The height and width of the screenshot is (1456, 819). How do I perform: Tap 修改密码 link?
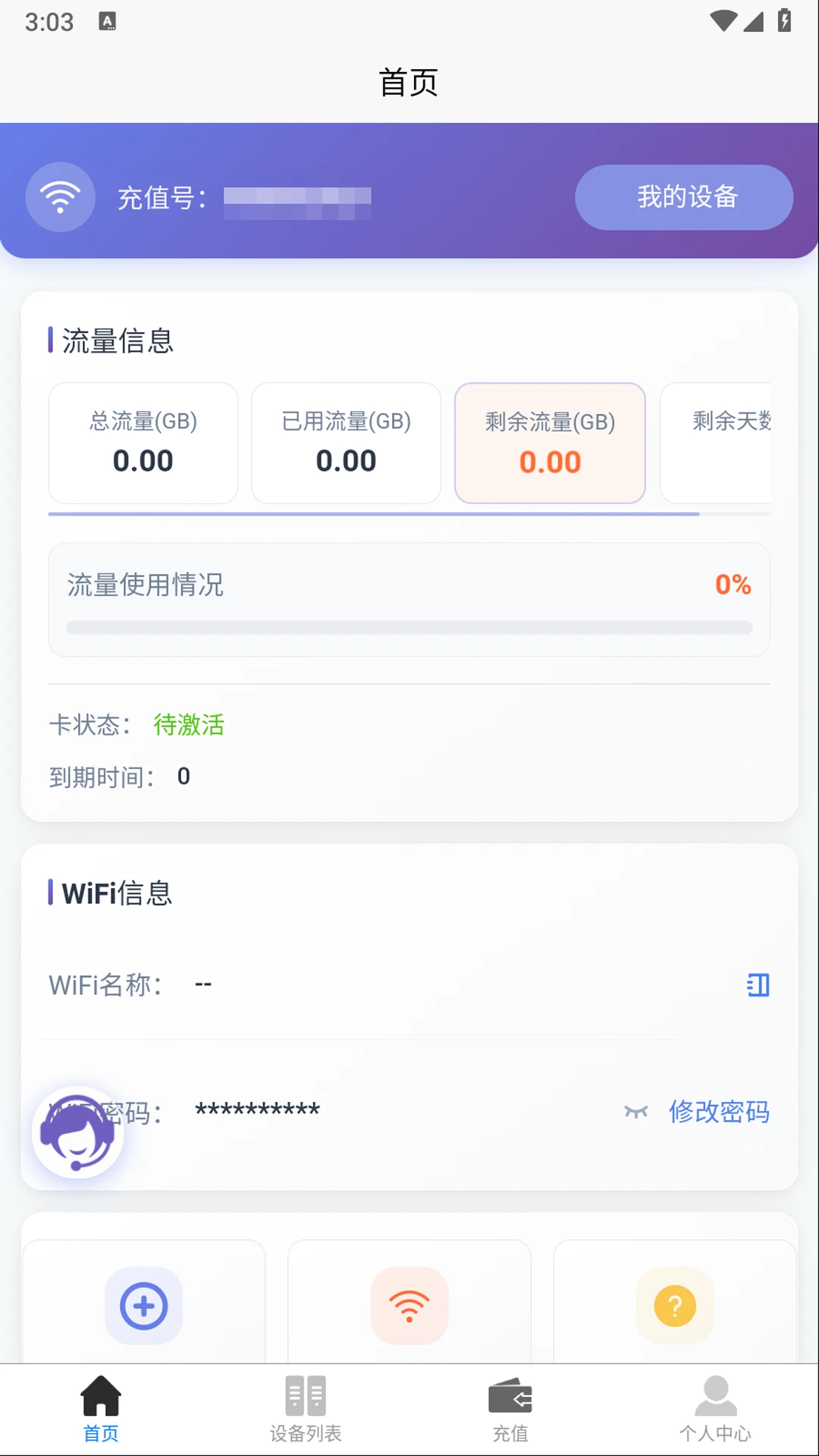coord(719,1112)
